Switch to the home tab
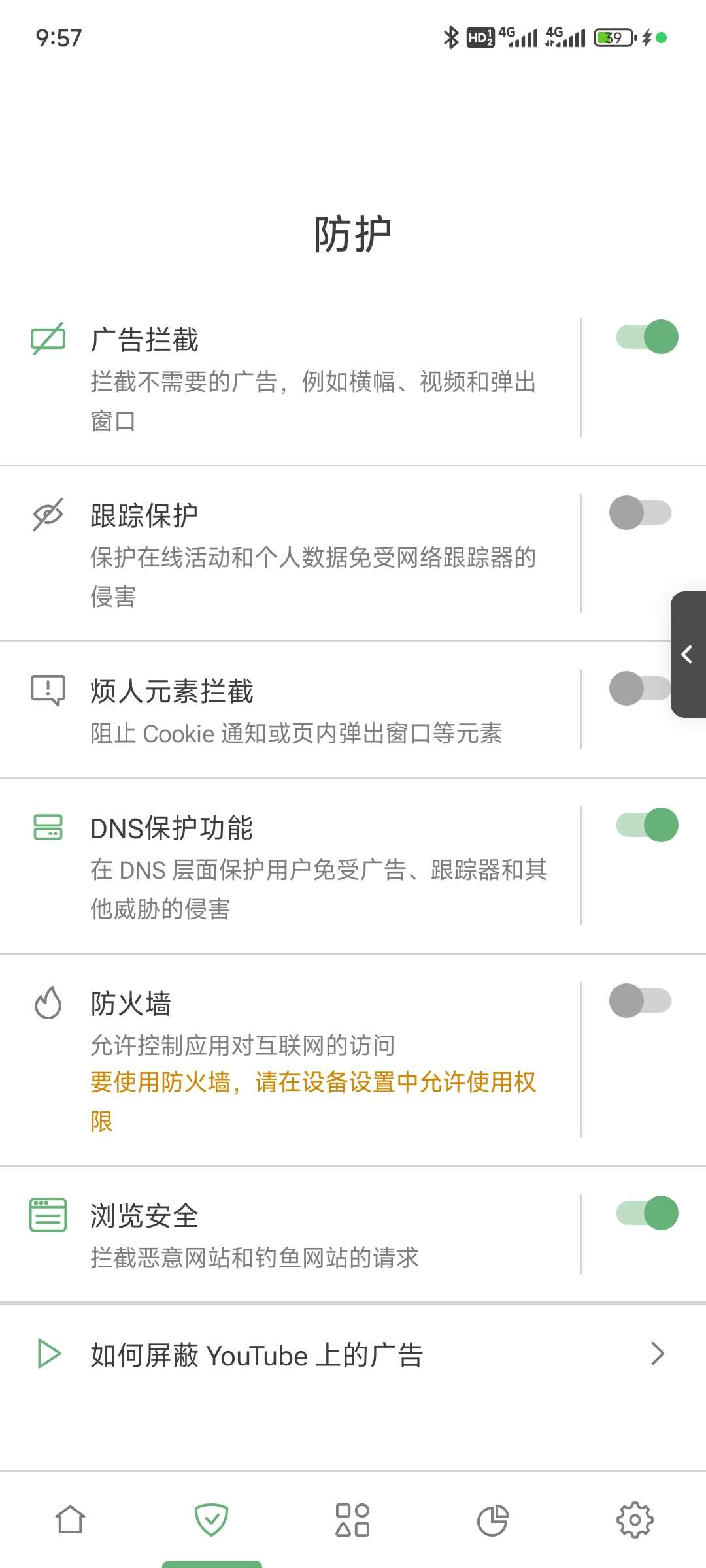 [71, 1520]
